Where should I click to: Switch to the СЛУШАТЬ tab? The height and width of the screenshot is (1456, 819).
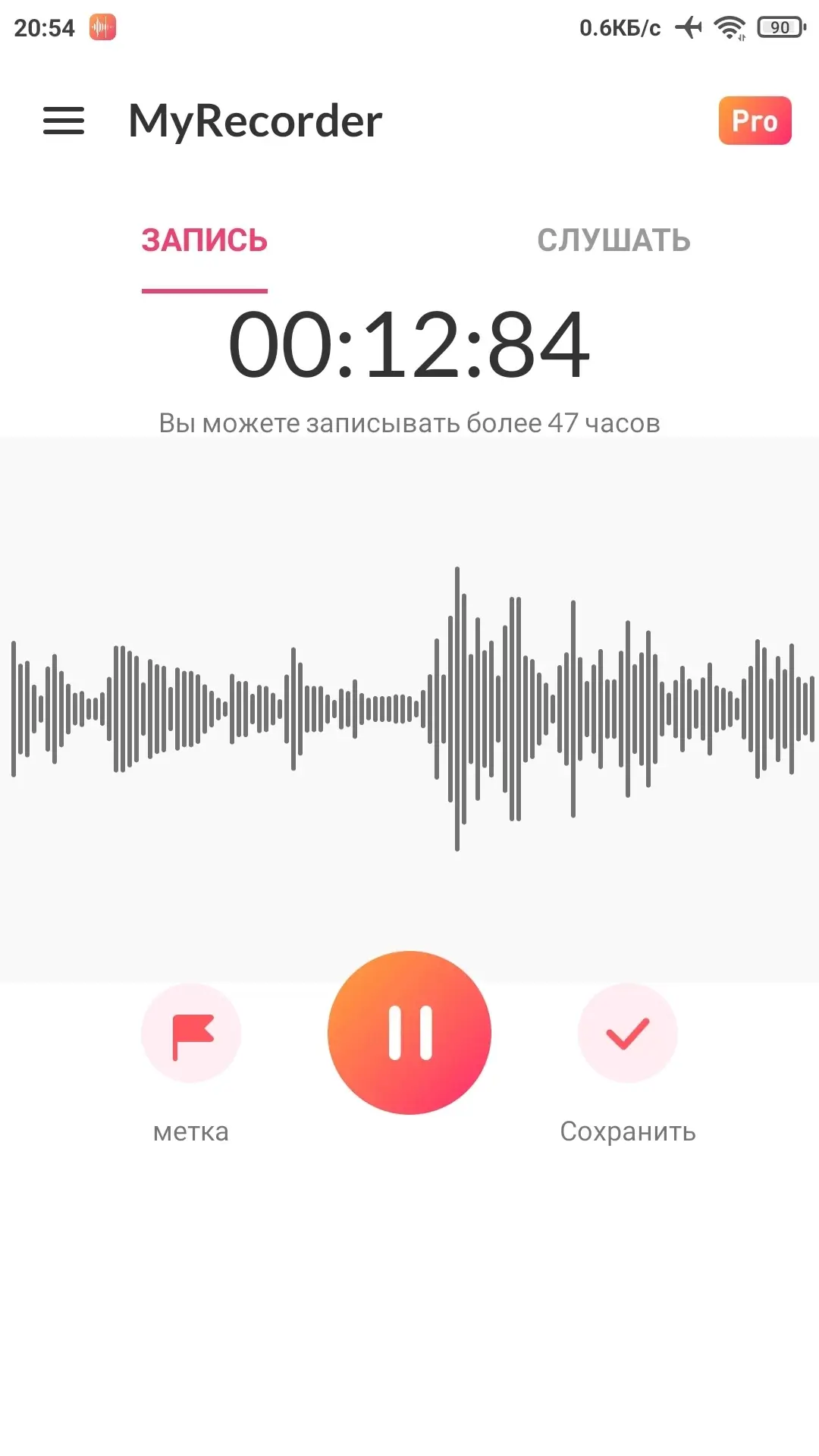tap(613, 240)
